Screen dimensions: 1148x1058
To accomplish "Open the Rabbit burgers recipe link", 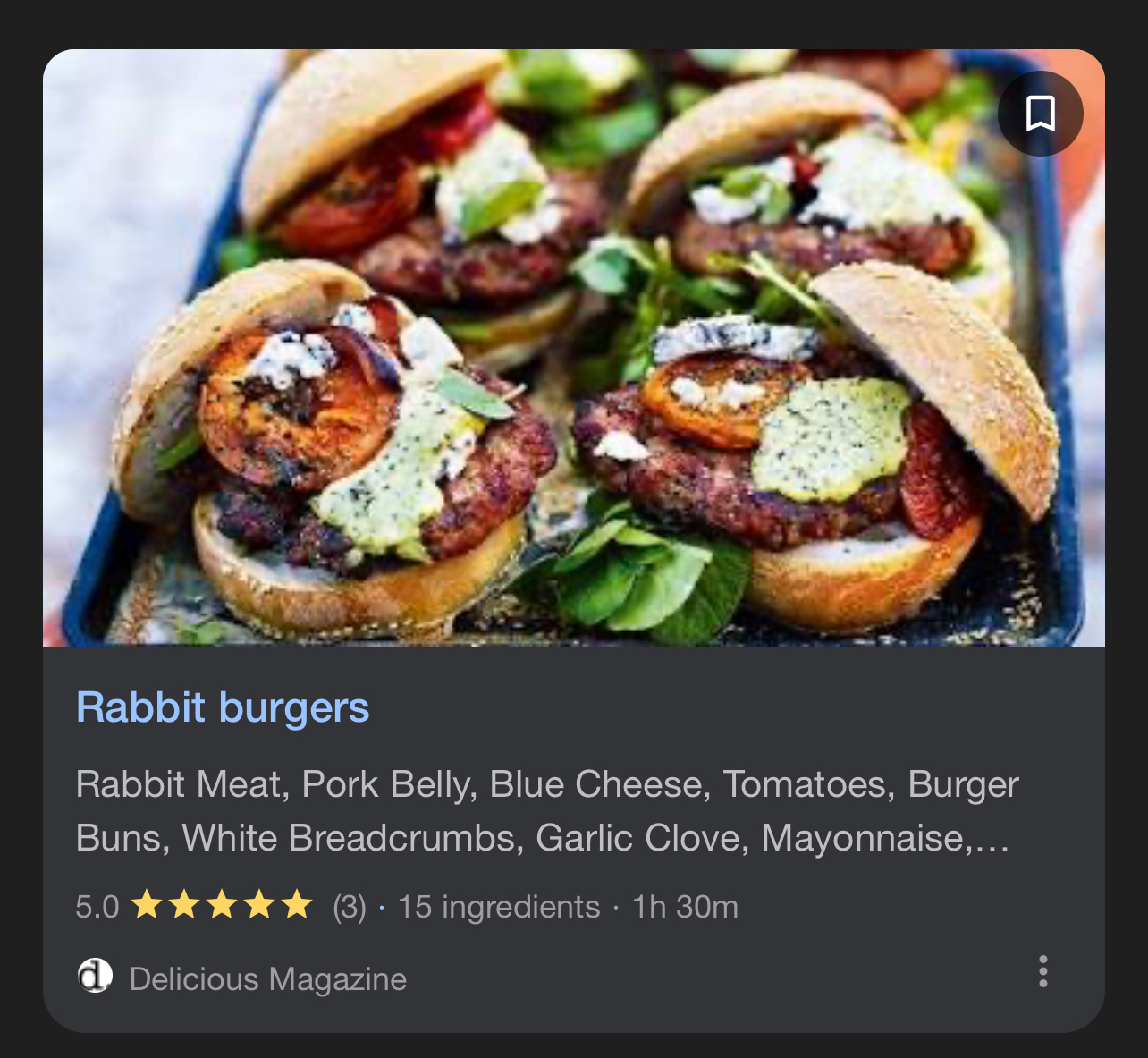I will (223, 707).
